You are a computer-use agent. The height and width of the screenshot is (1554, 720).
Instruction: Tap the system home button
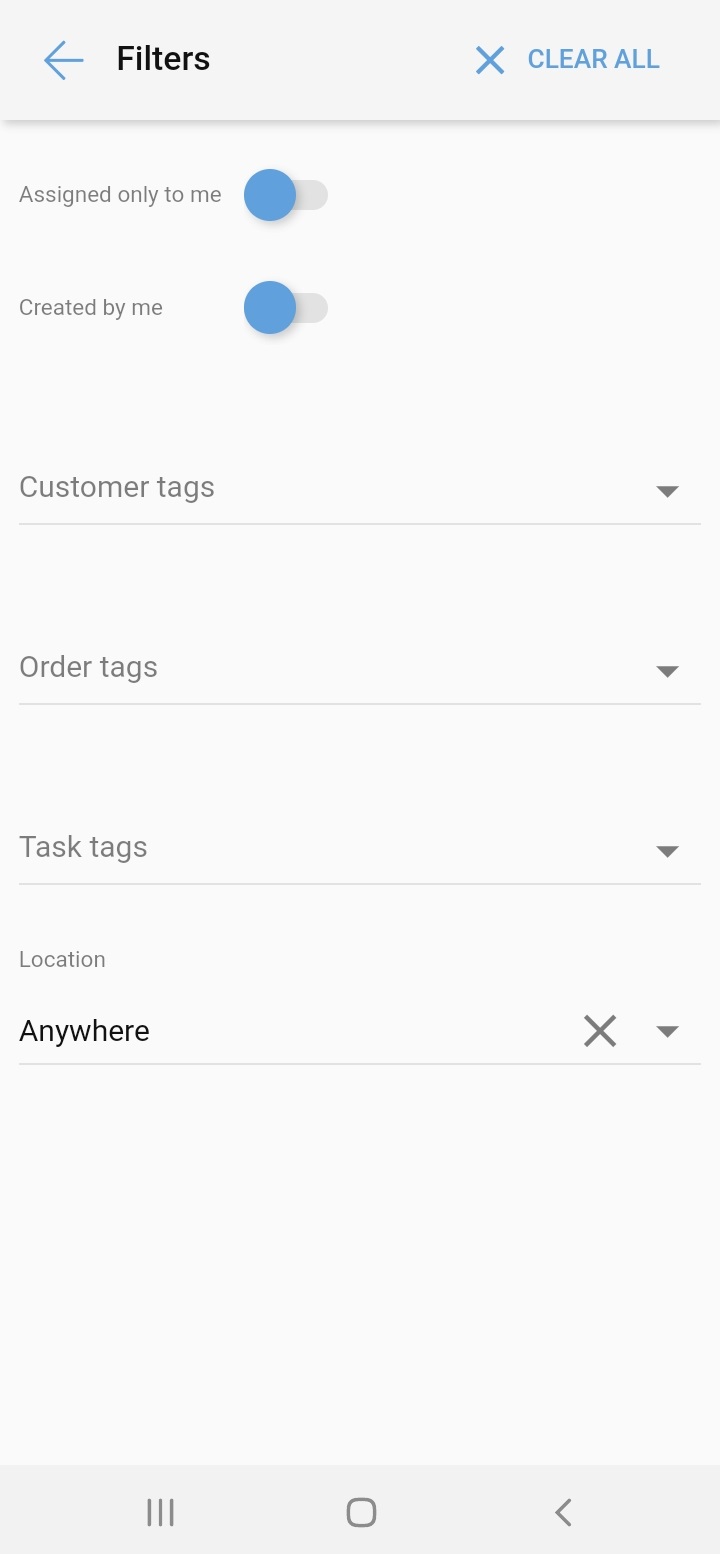click(361, 1512)
